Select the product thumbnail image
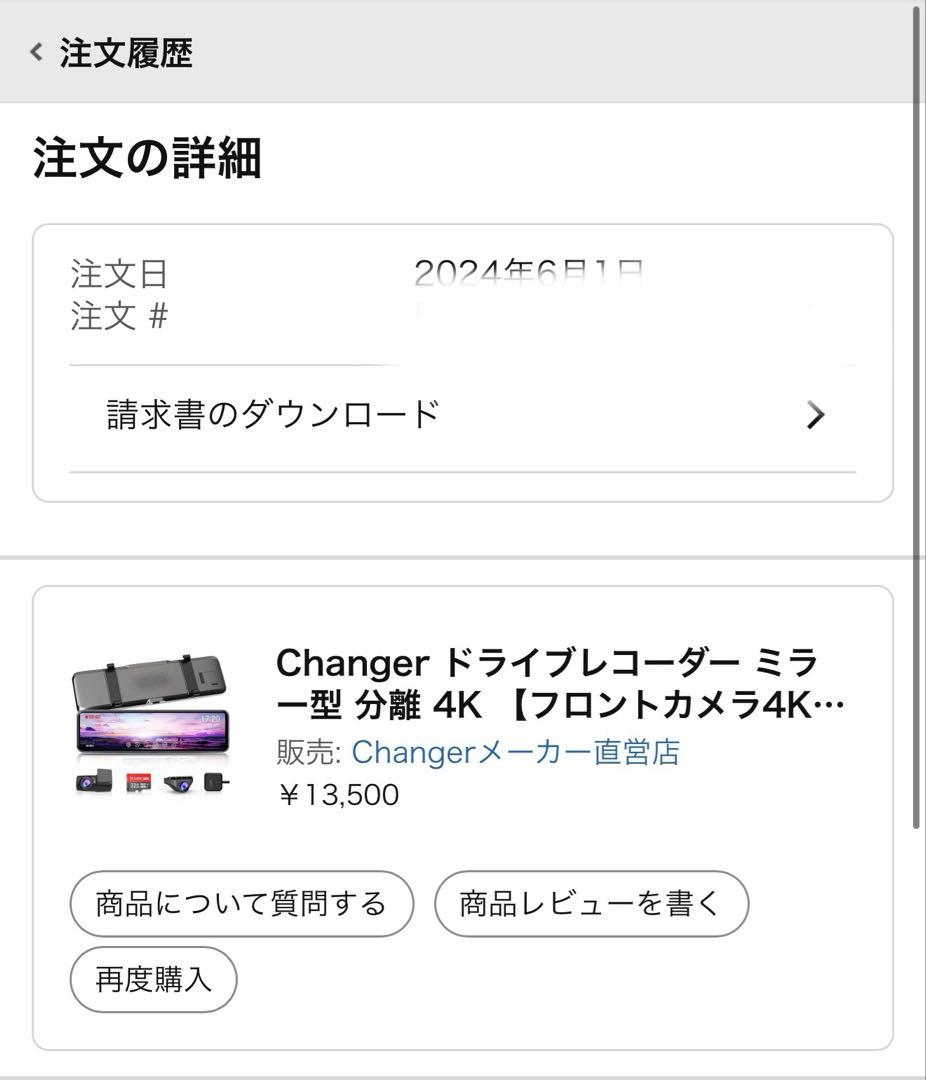926x1080 pixels. pyautogui.click(x=150, y=720)
